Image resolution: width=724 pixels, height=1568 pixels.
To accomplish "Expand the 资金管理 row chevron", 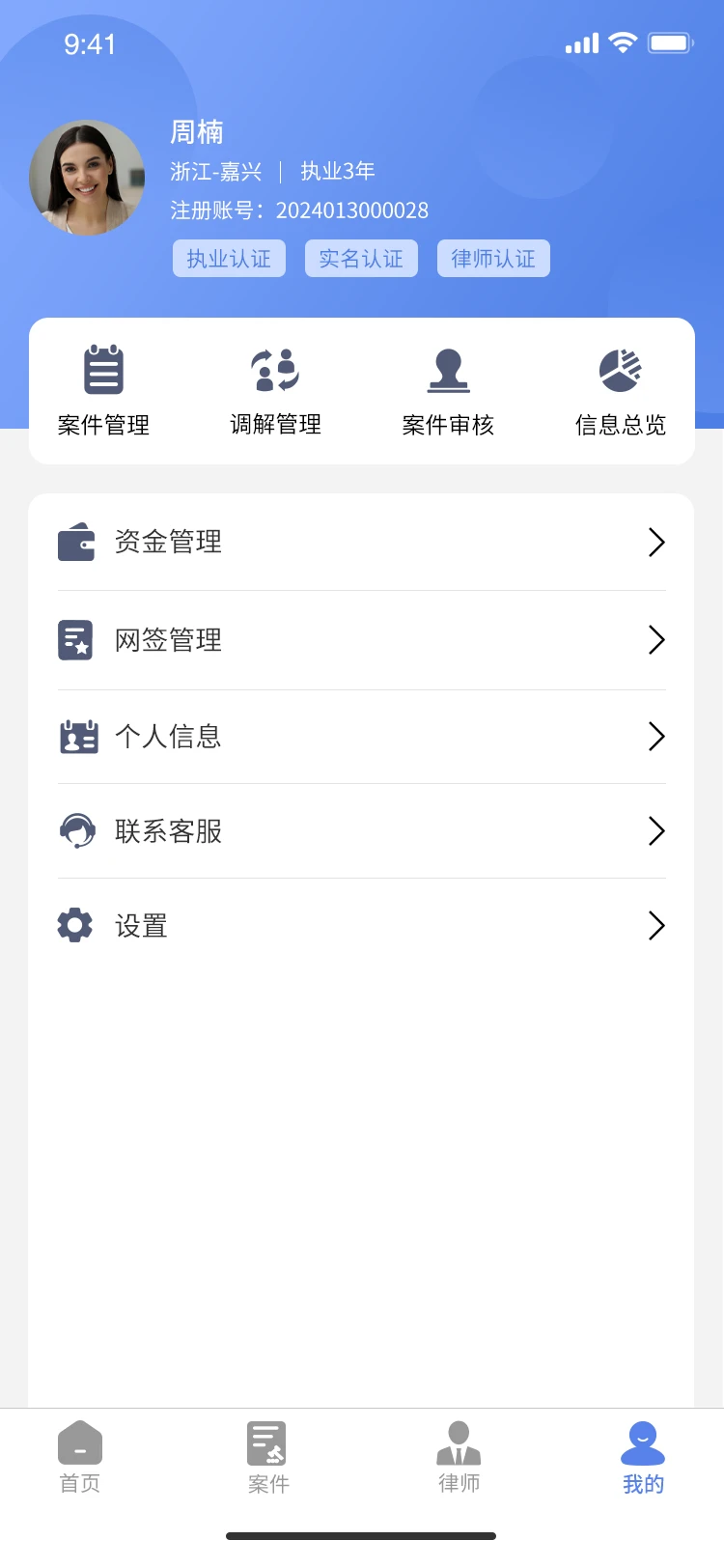I will 657,543.
